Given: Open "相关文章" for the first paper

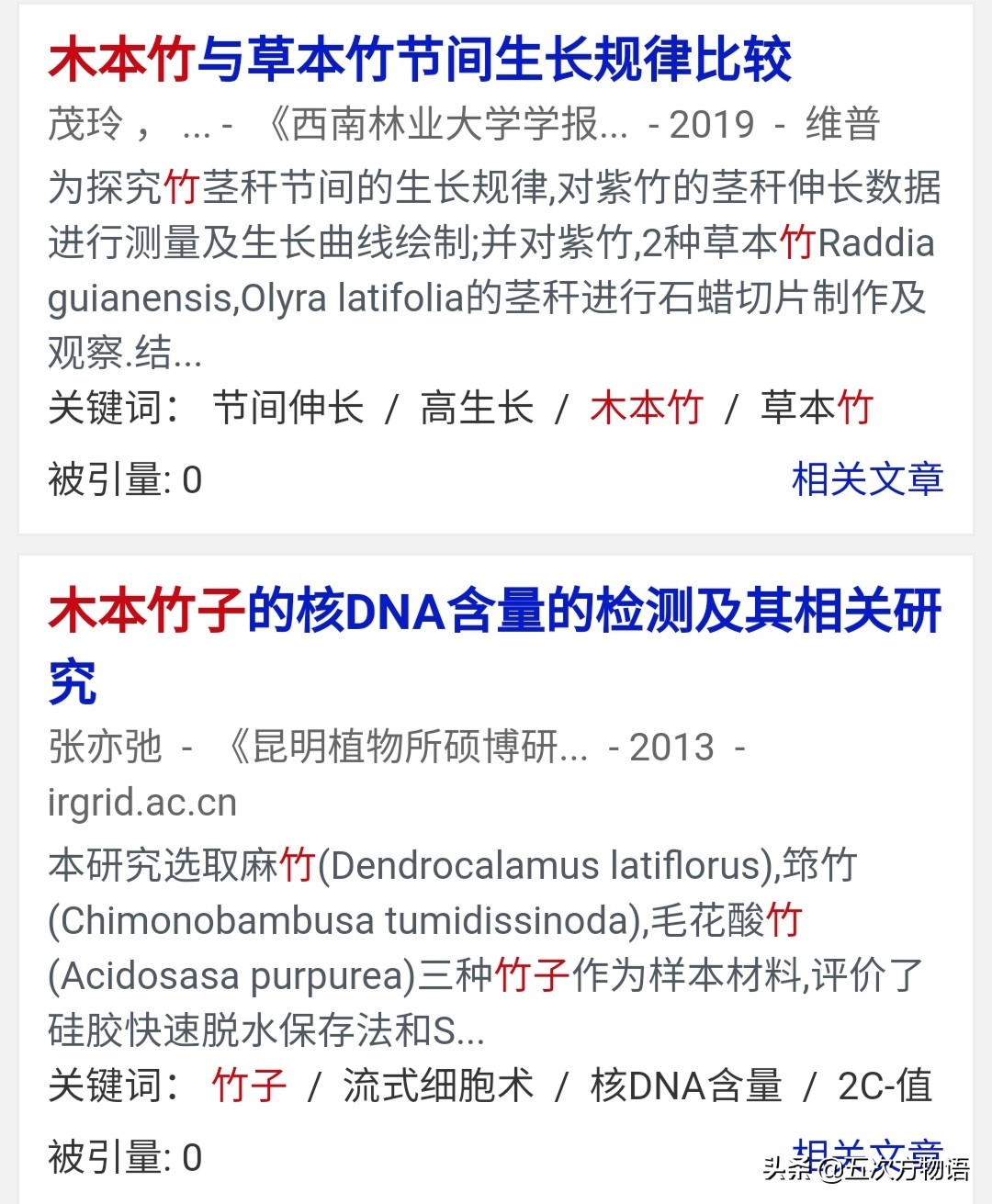Looking at the screenshot, I should click(x=867, y=478).
